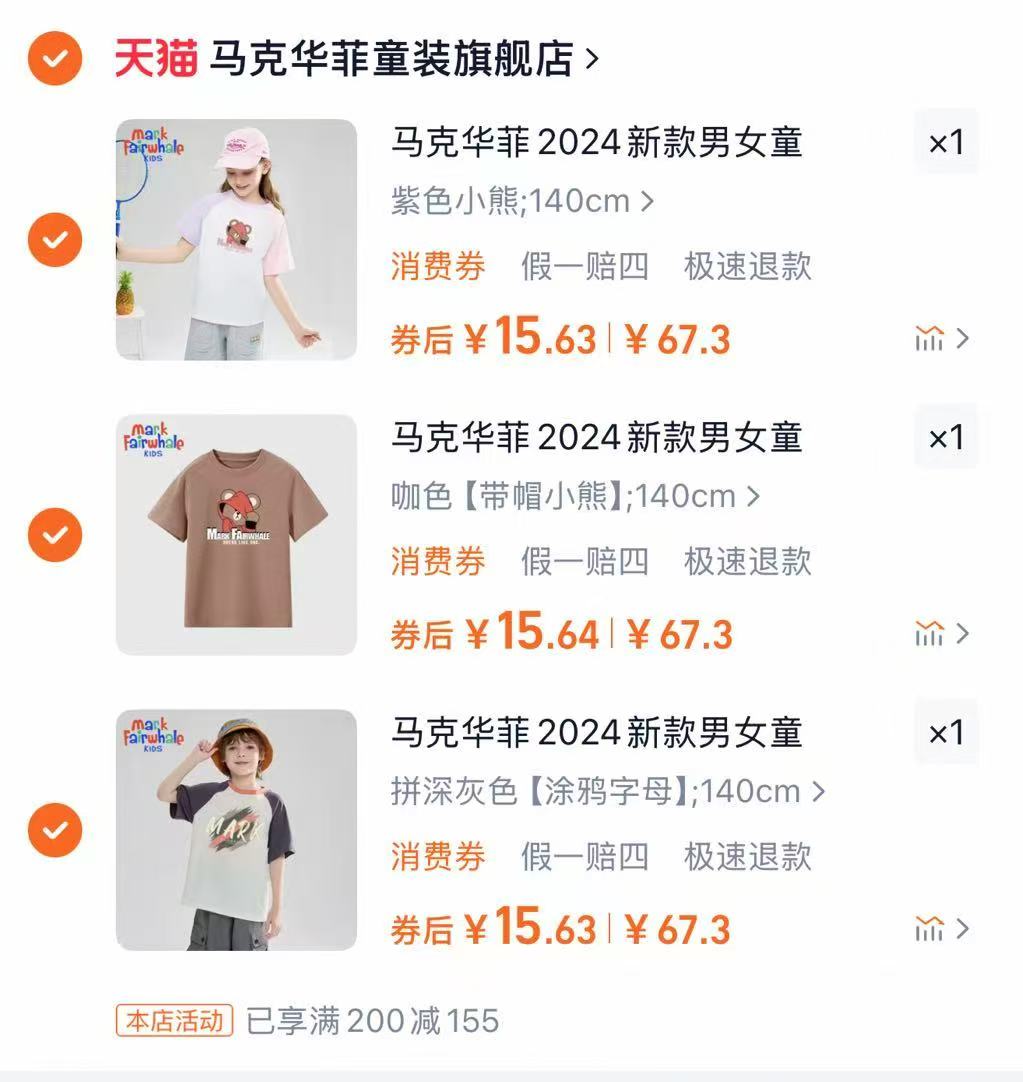This screenshot has width=1023, height=1082.
Task: Open the 紫色小熊 product image
Action: point(236,240)
